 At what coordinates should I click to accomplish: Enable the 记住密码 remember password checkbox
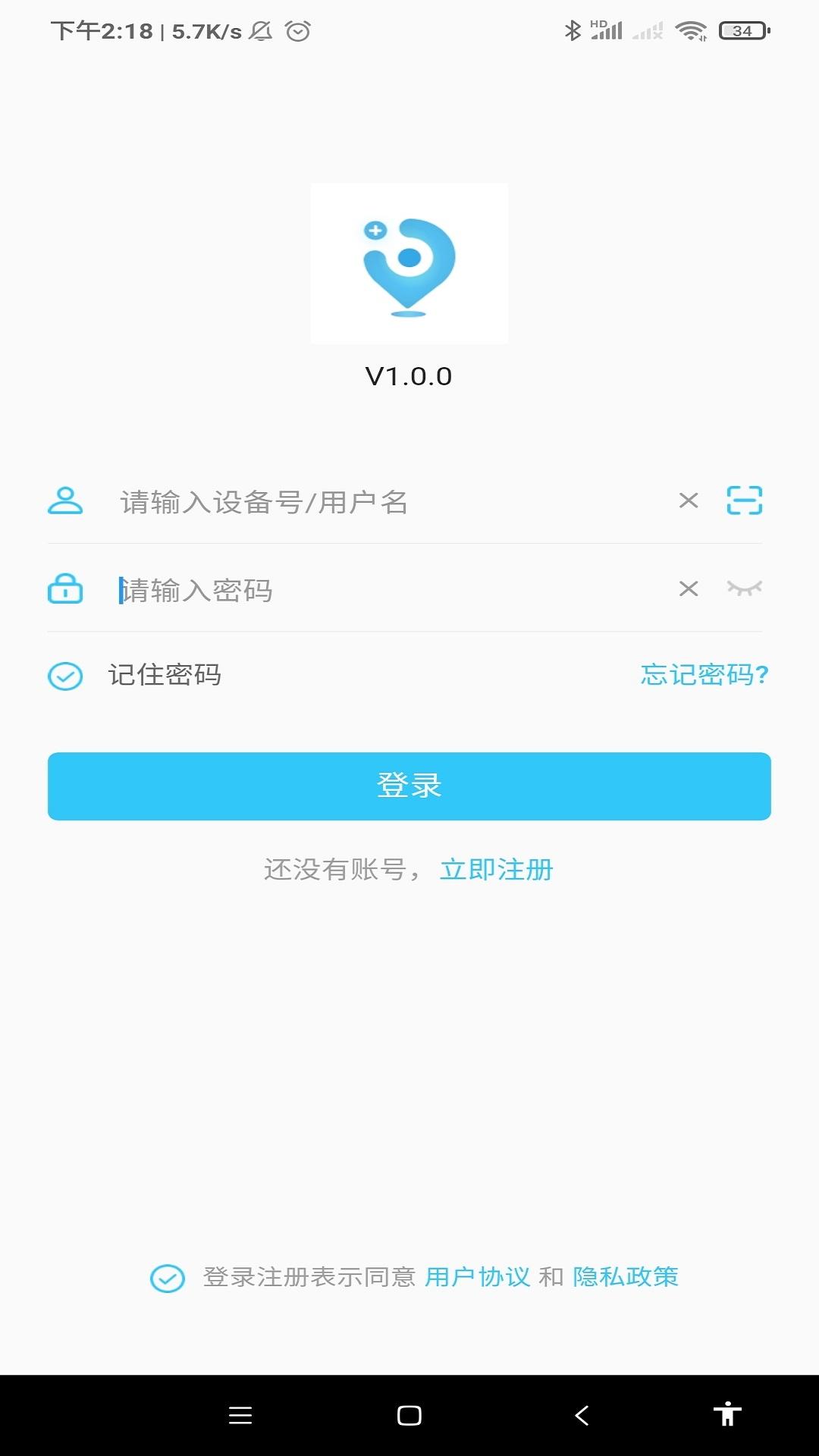click(x=65, y=676)
